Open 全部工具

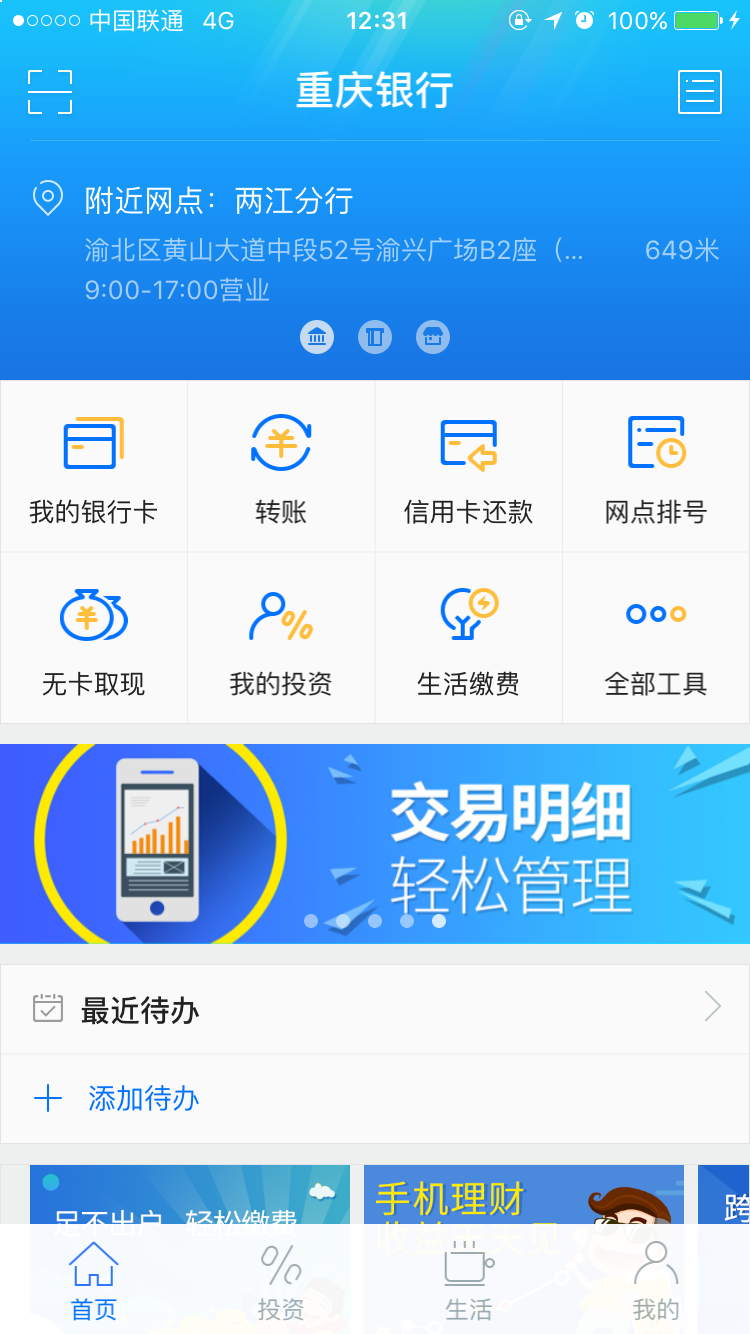[656, 639]
